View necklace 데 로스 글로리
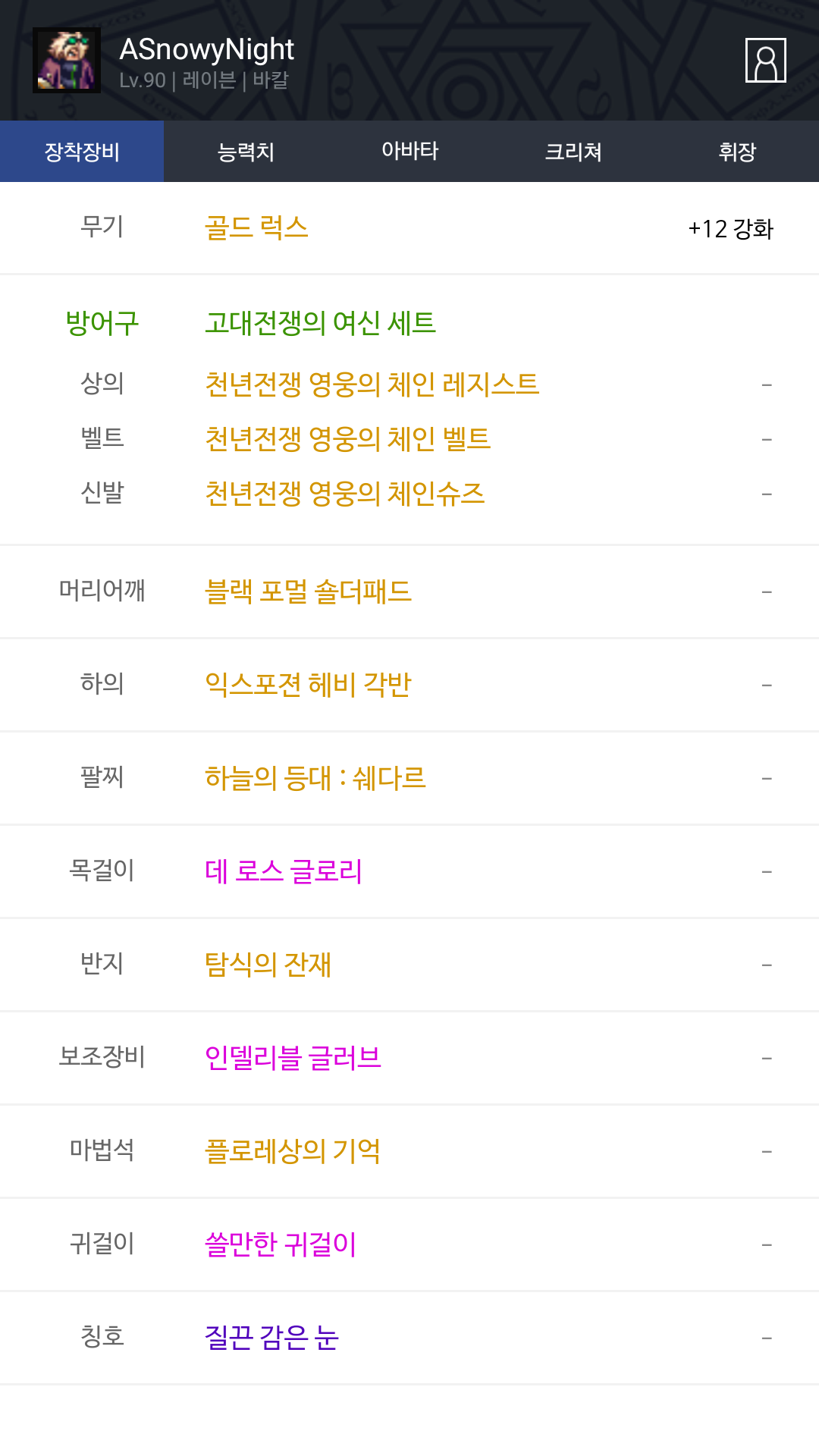 284,871
